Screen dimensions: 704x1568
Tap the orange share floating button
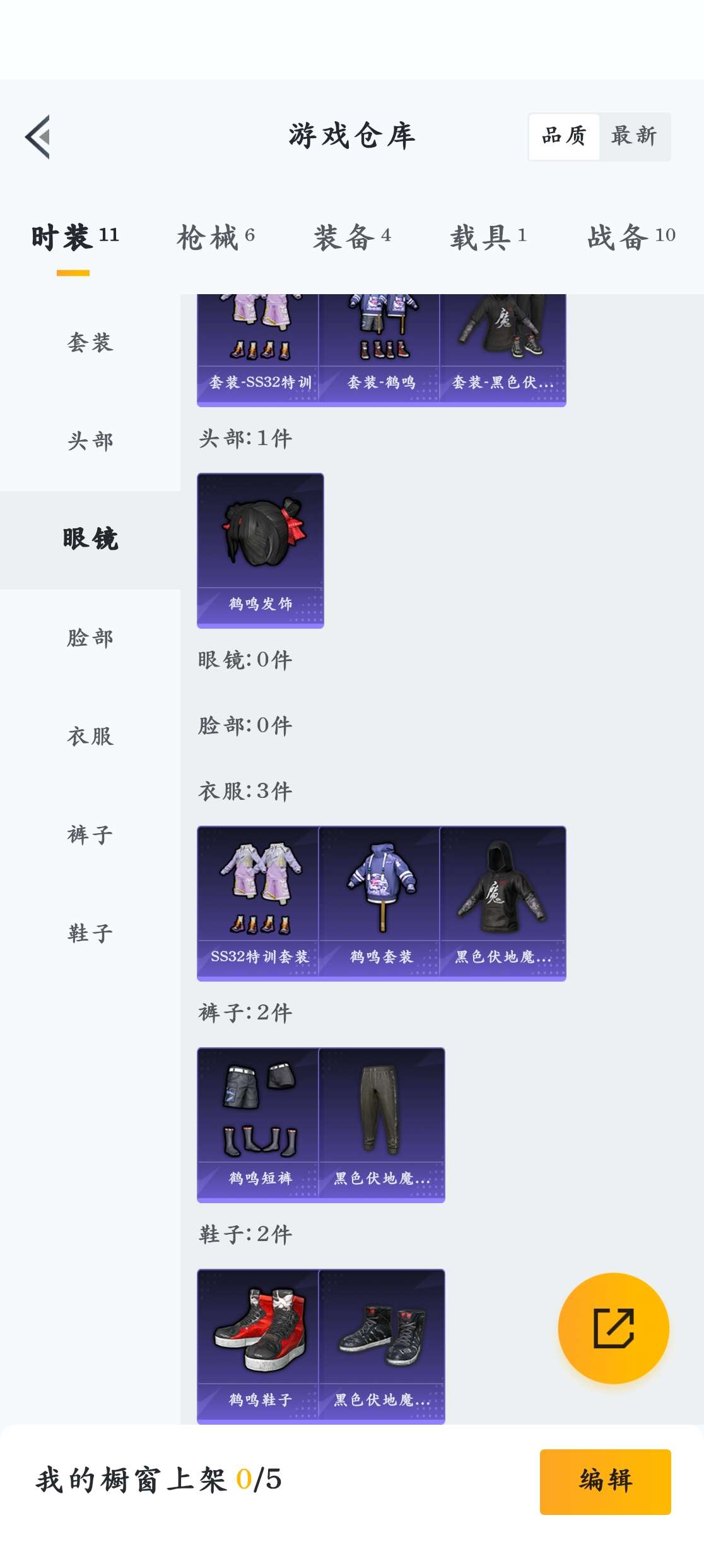coord(613,1329)
